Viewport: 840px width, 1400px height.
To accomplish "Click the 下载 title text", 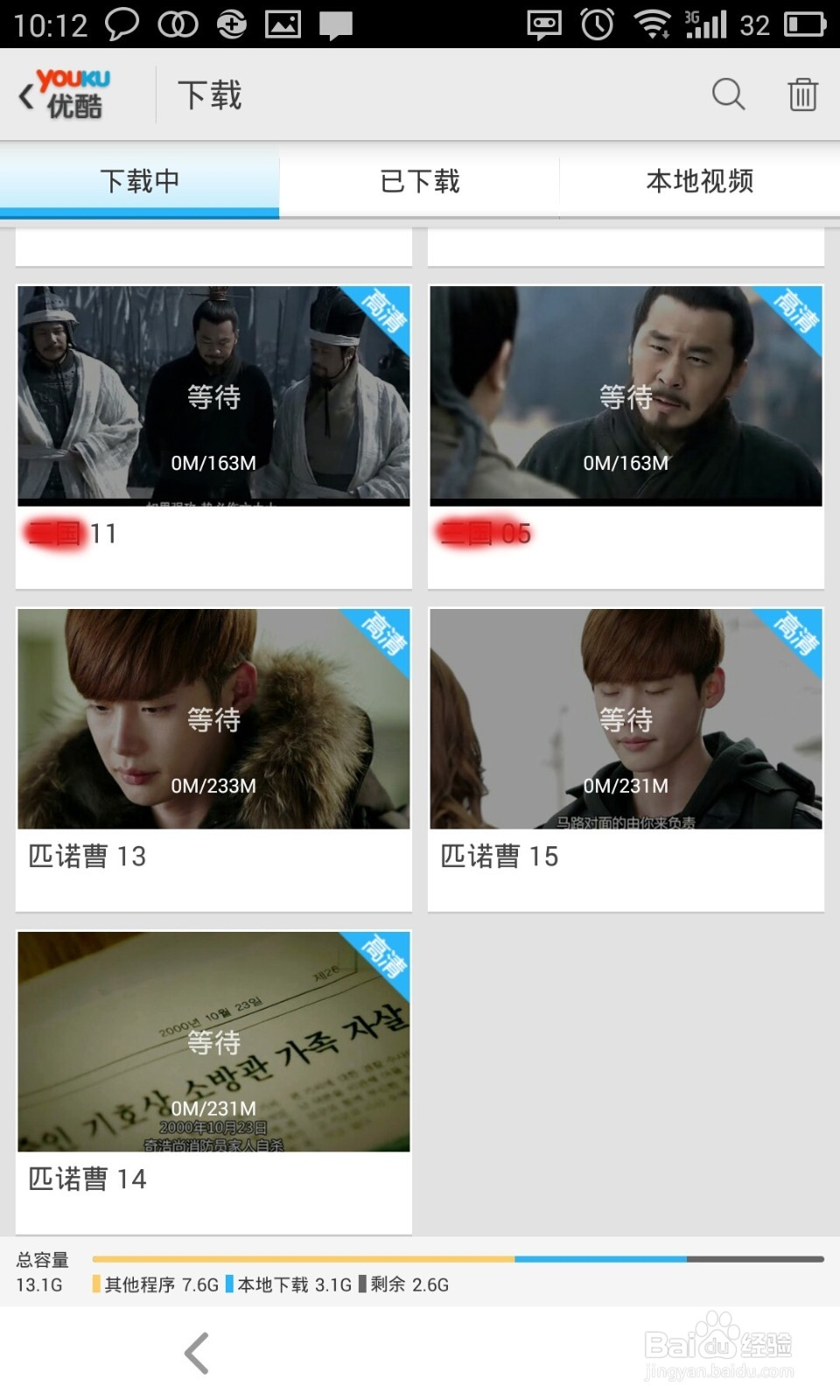I will coord(209,94).
